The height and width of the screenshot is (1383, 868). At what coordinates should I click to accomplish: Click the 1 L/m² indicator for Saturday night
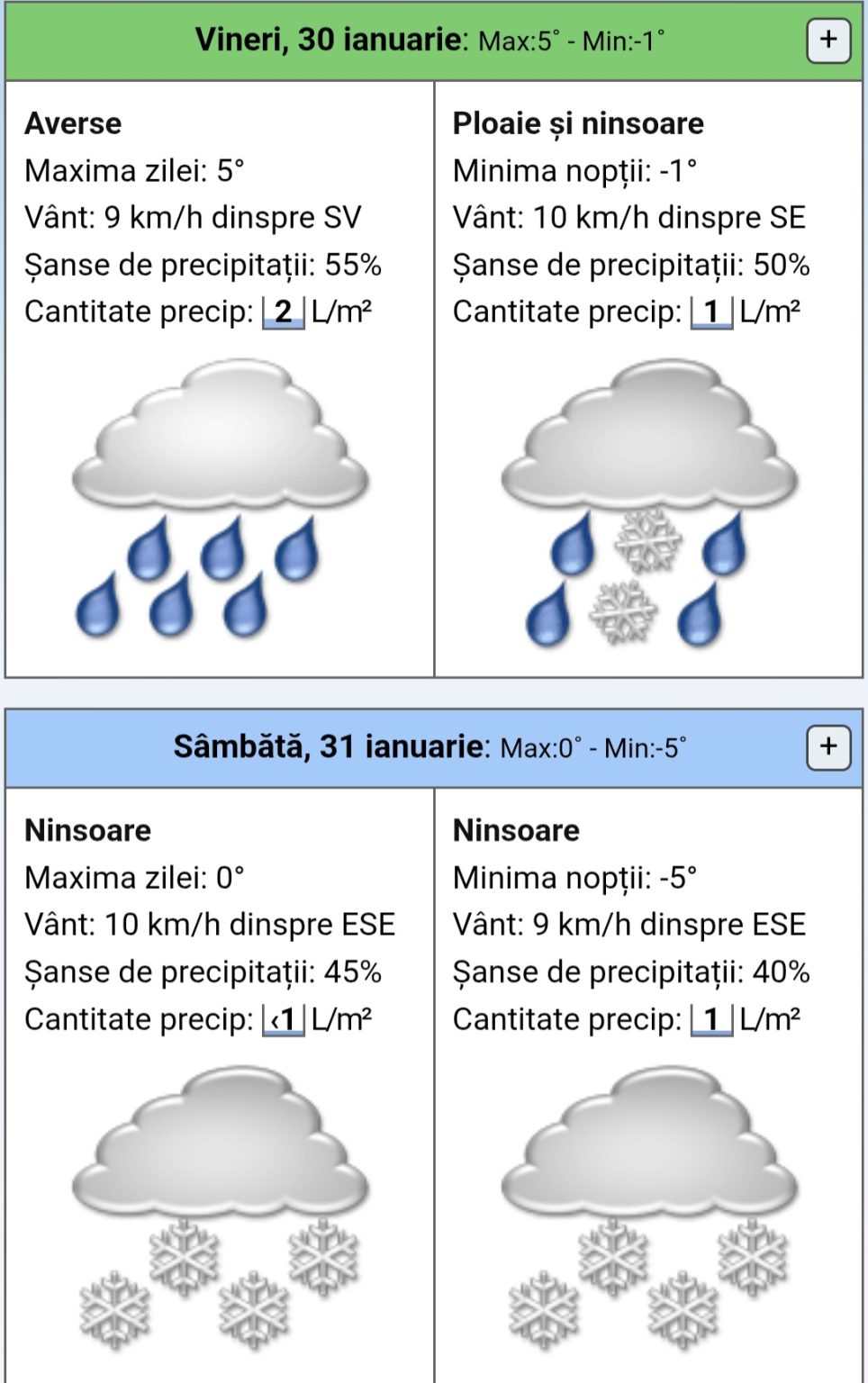pyautogui.click(x=710, y=1019)
